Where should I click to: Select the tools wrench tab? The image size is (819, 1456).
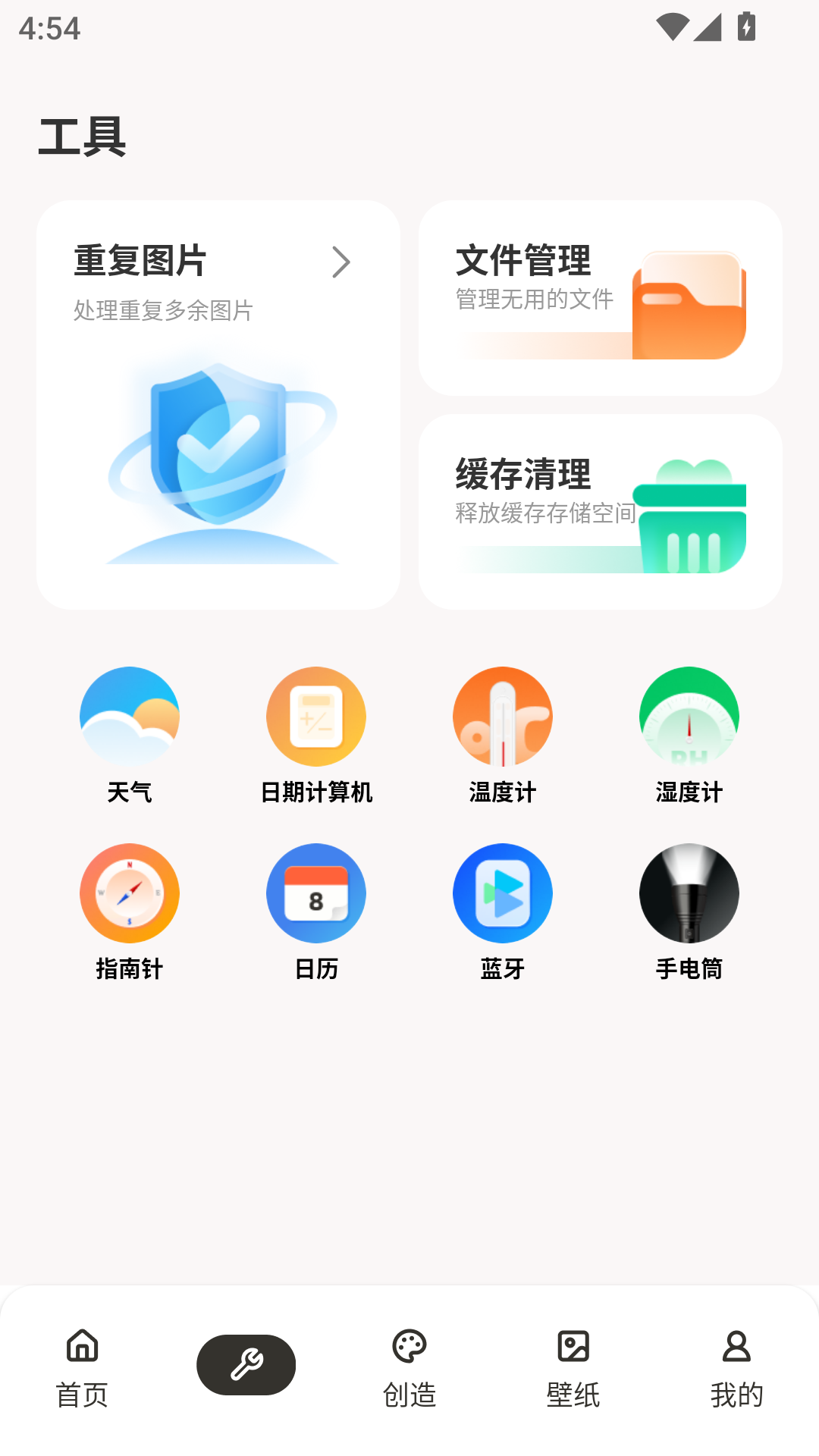pos(246,1365)
